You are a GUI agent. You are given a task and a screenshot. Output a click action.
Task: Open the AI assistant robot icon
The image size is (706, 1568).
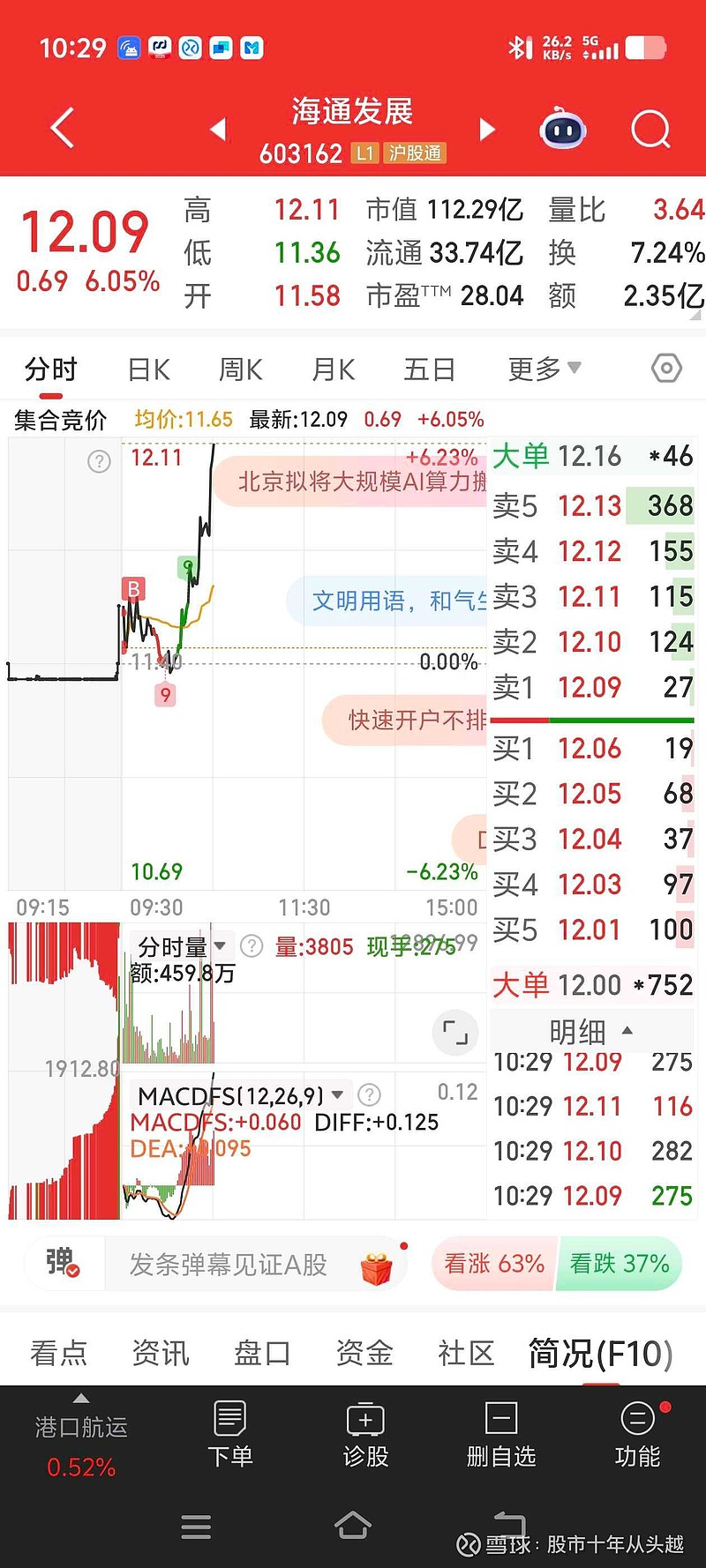pos(563,129)
